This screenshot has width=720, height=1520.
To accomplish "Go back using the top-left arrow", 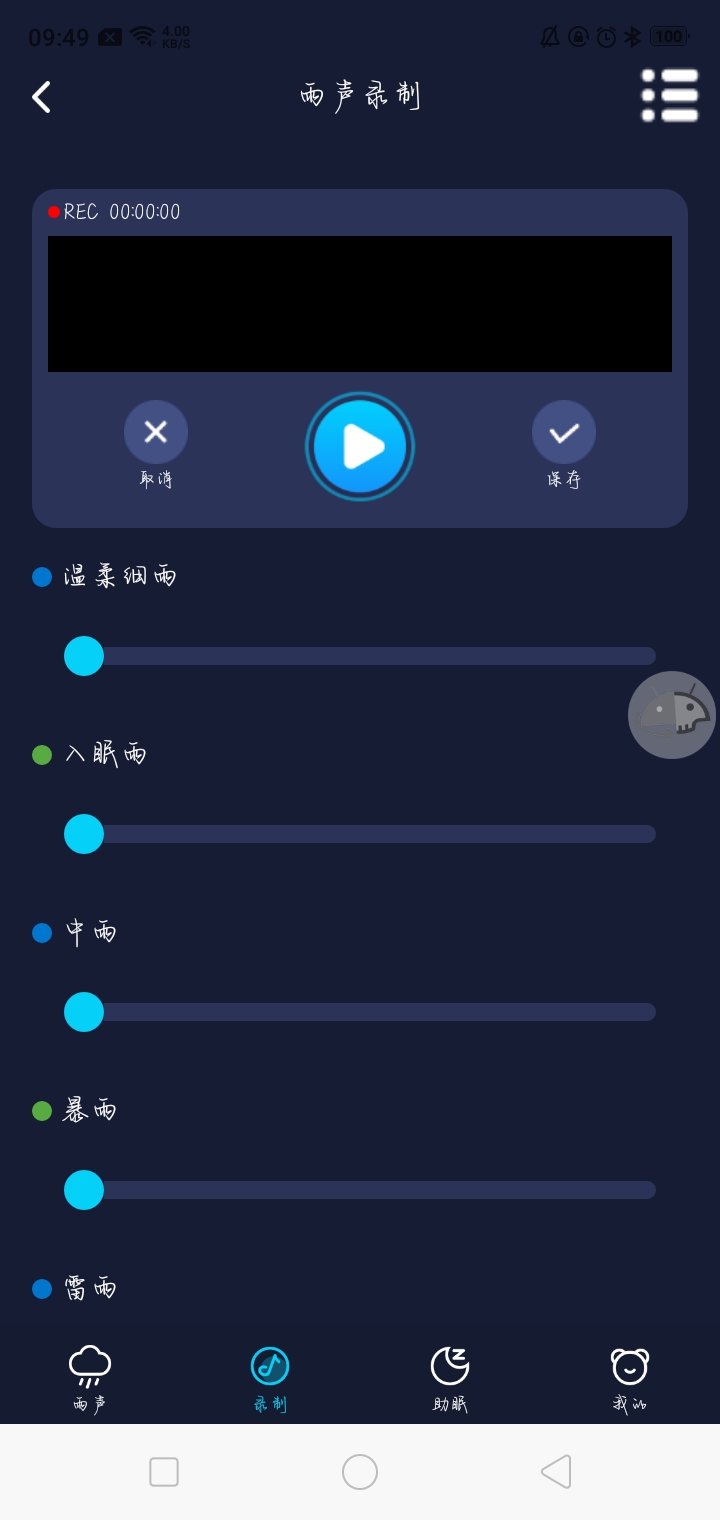I will click(41, 97).
